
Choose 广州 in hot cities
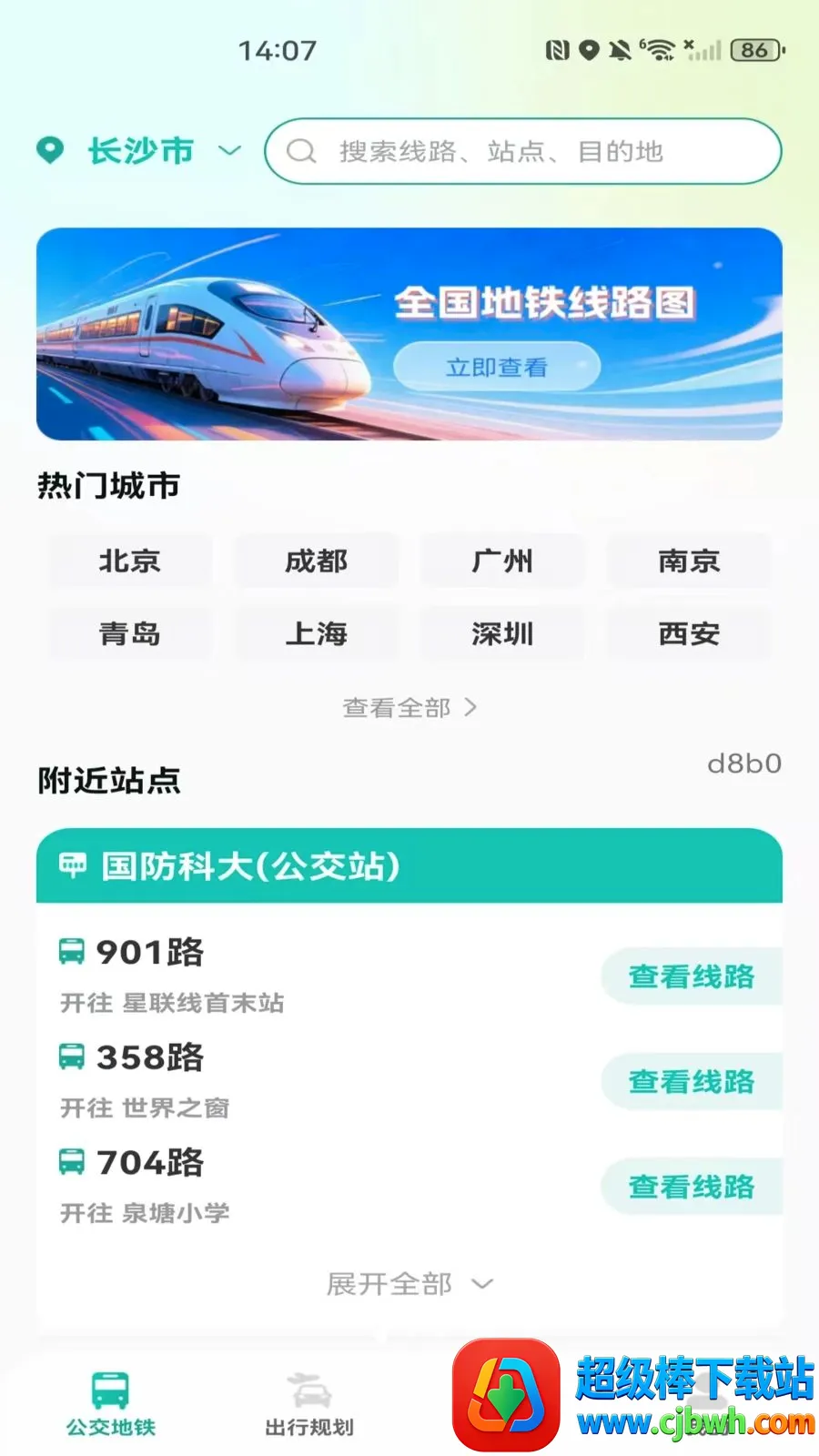pos(502,561)
